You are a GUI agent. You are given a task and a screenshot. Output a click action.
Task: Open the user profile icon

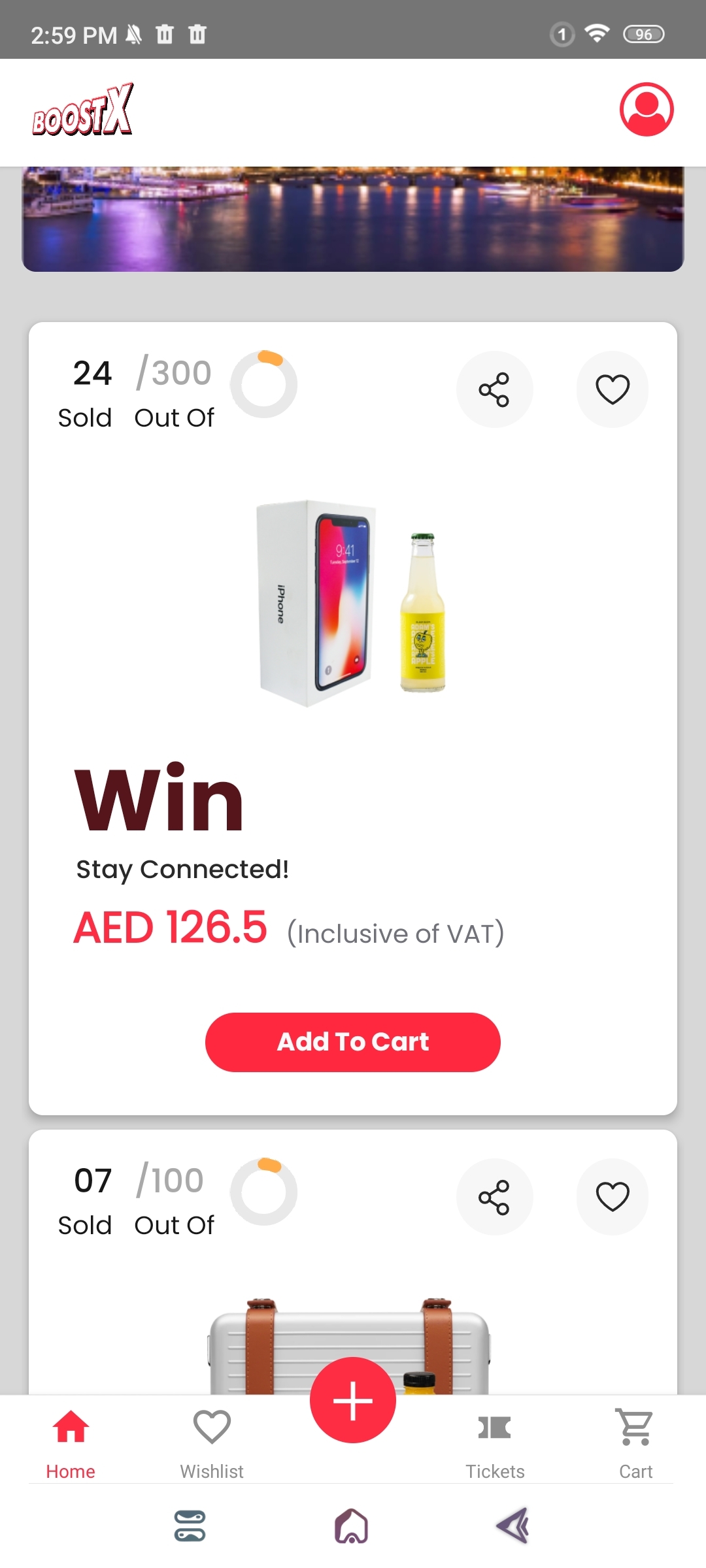646,109
